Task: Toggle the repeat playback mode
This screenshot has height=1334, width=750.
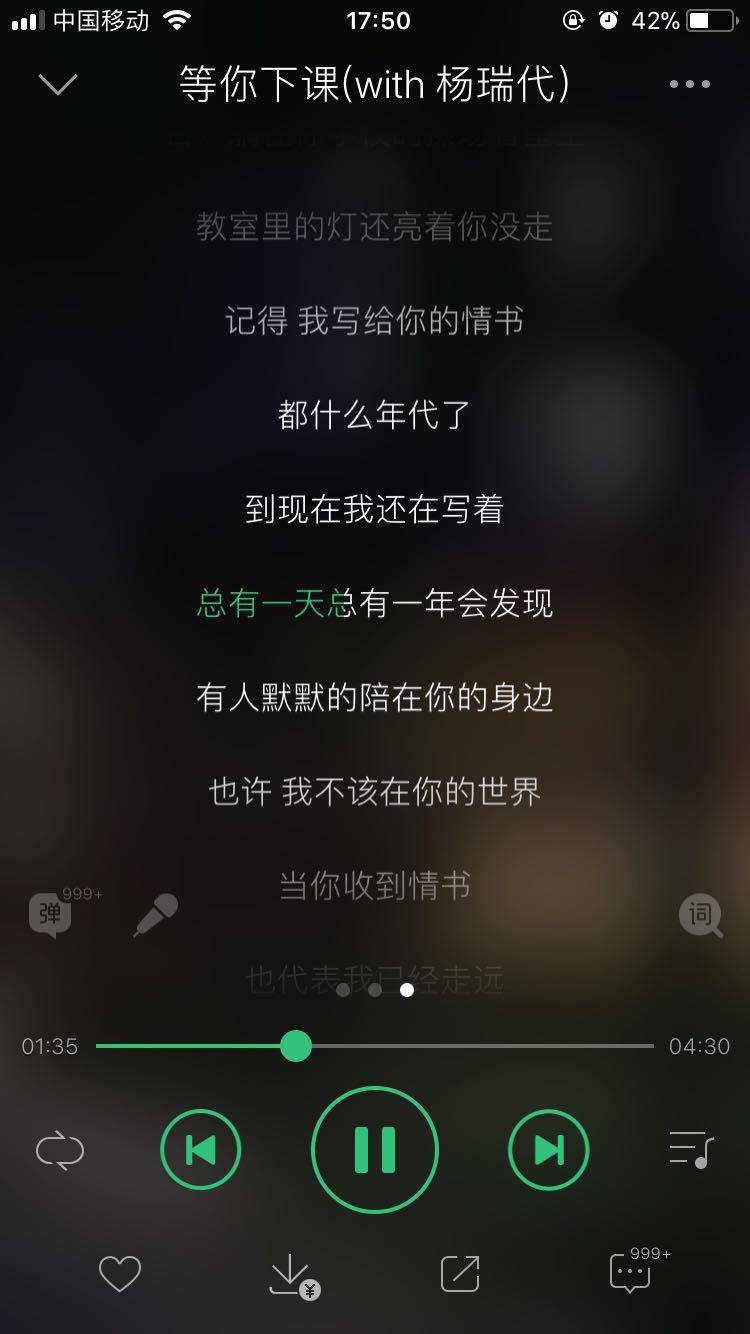Action: tap(60, 1149)
